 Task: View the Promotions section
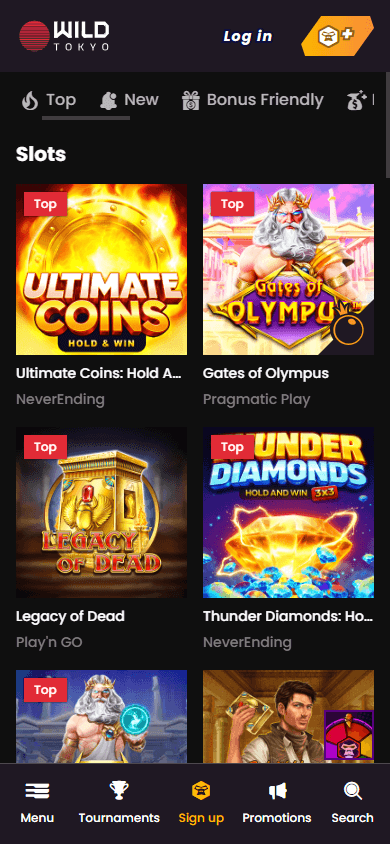coord(276,803)
